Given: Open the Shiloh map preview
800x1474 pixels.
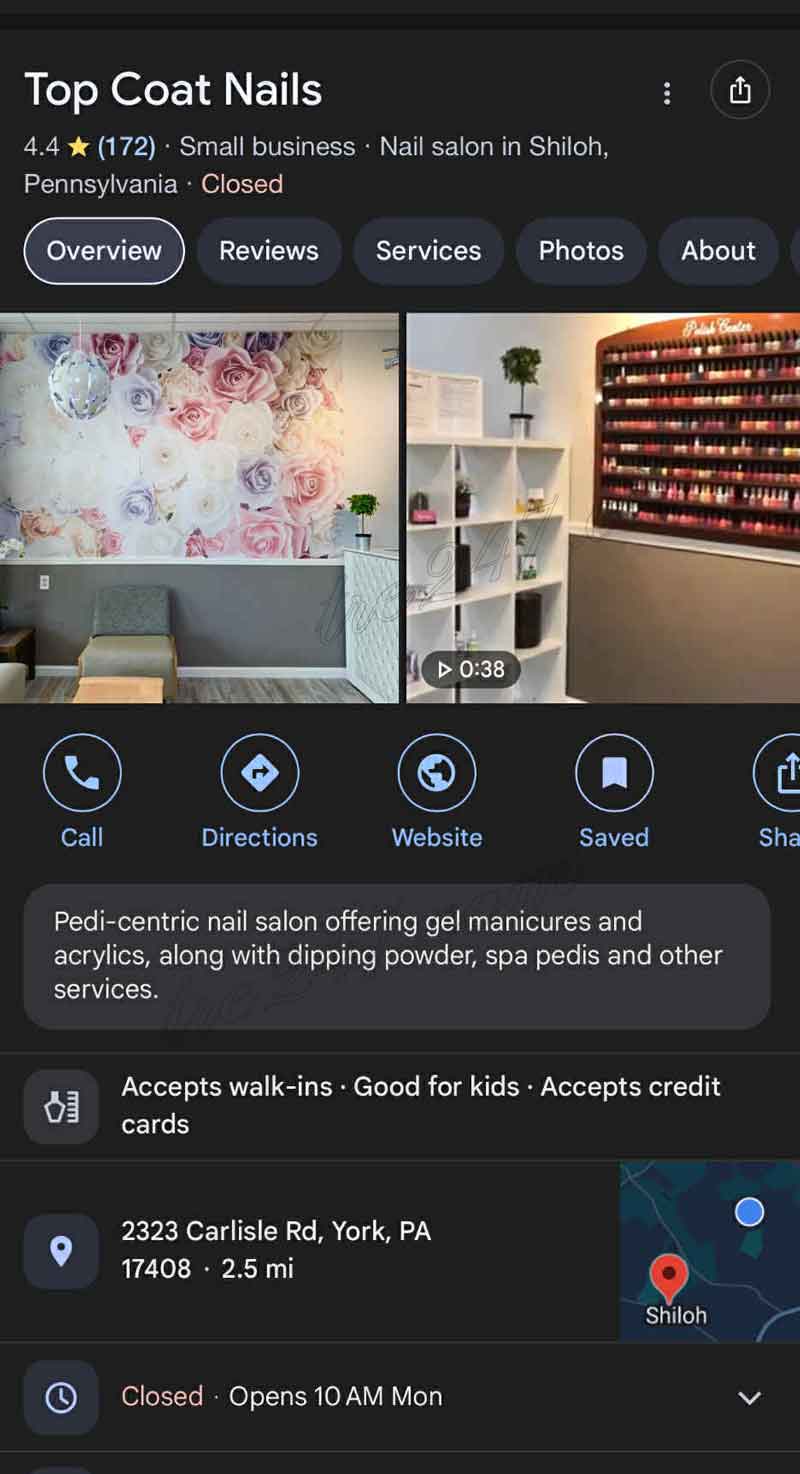Looking at the screenshot, I should [709, 1251].
